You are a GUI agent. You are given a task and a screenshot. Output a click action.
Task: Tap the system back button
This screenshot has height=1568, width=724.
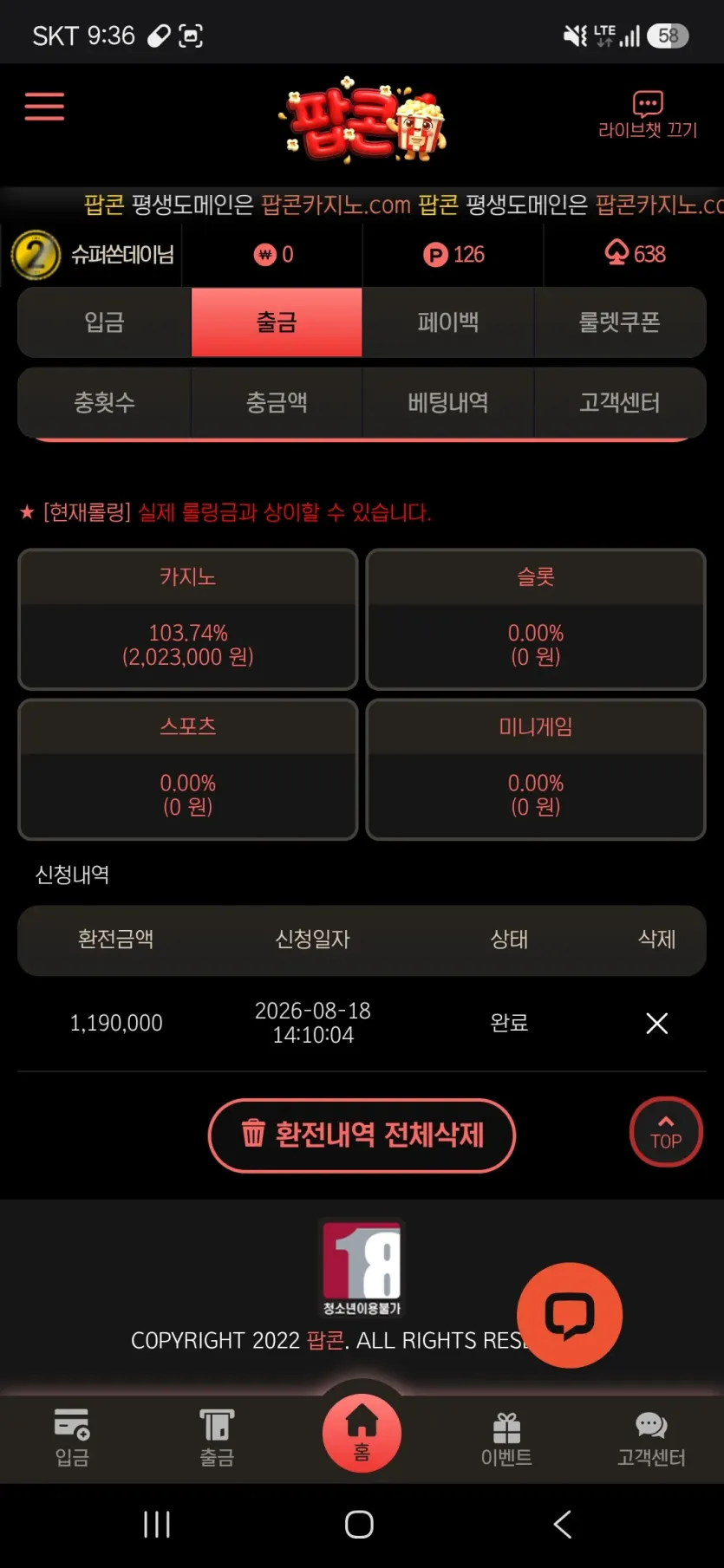point(563,1524)
